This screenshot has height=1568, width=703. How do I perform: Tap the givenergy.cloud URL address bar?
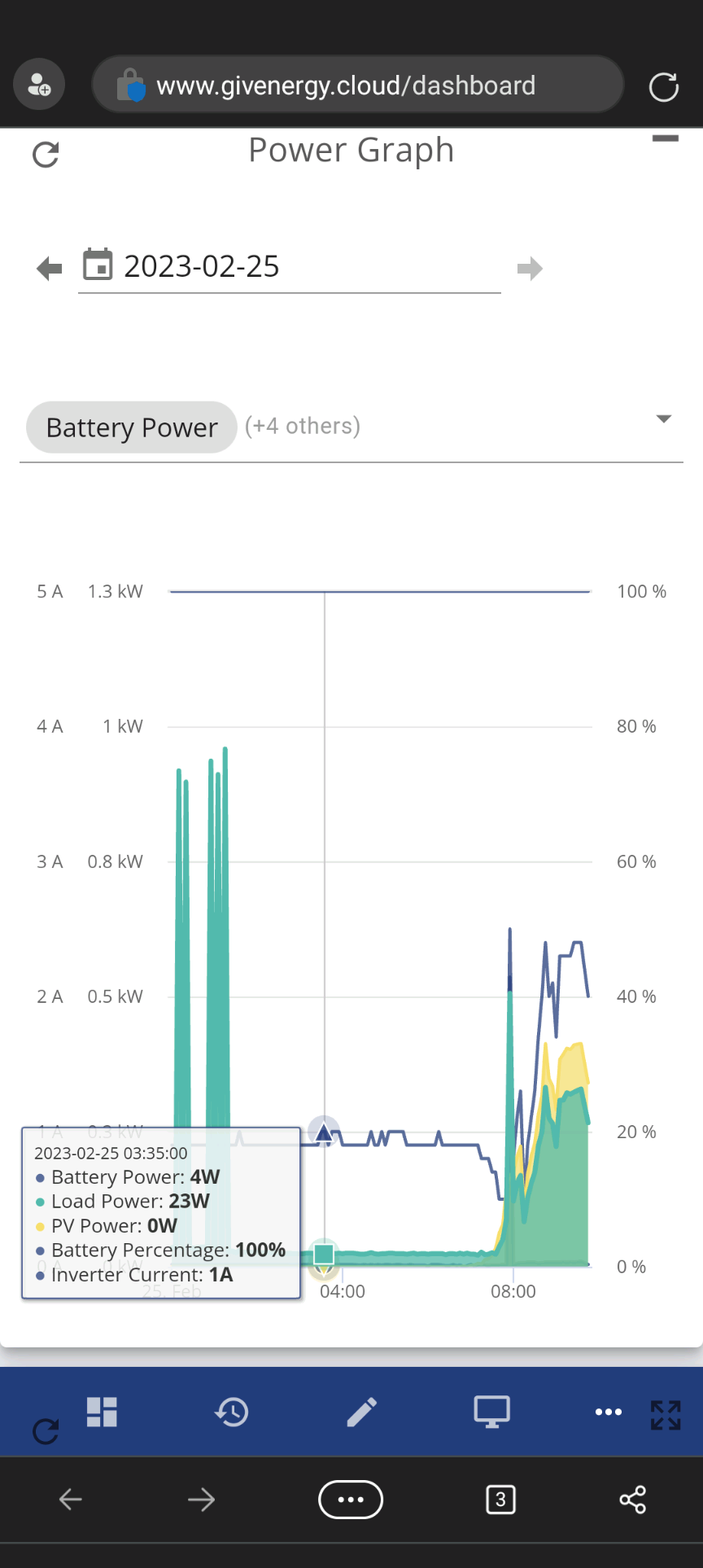click(x=358, y=85)
